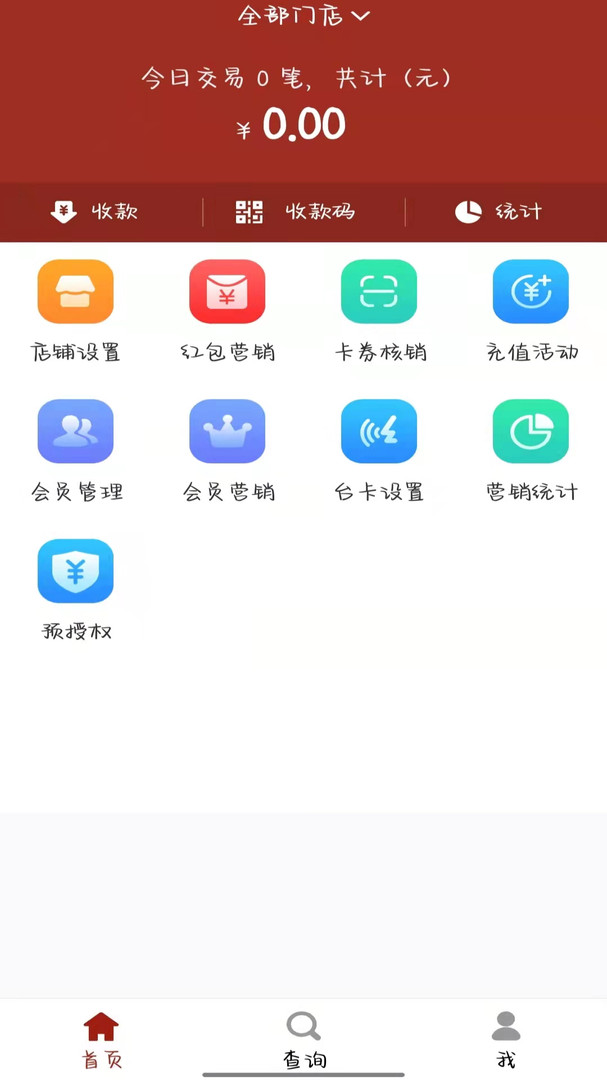The width and height of the screenshot is (607, 1080).
Task: Open 会员营销 member marketing
Action: [x=227, y=450]
